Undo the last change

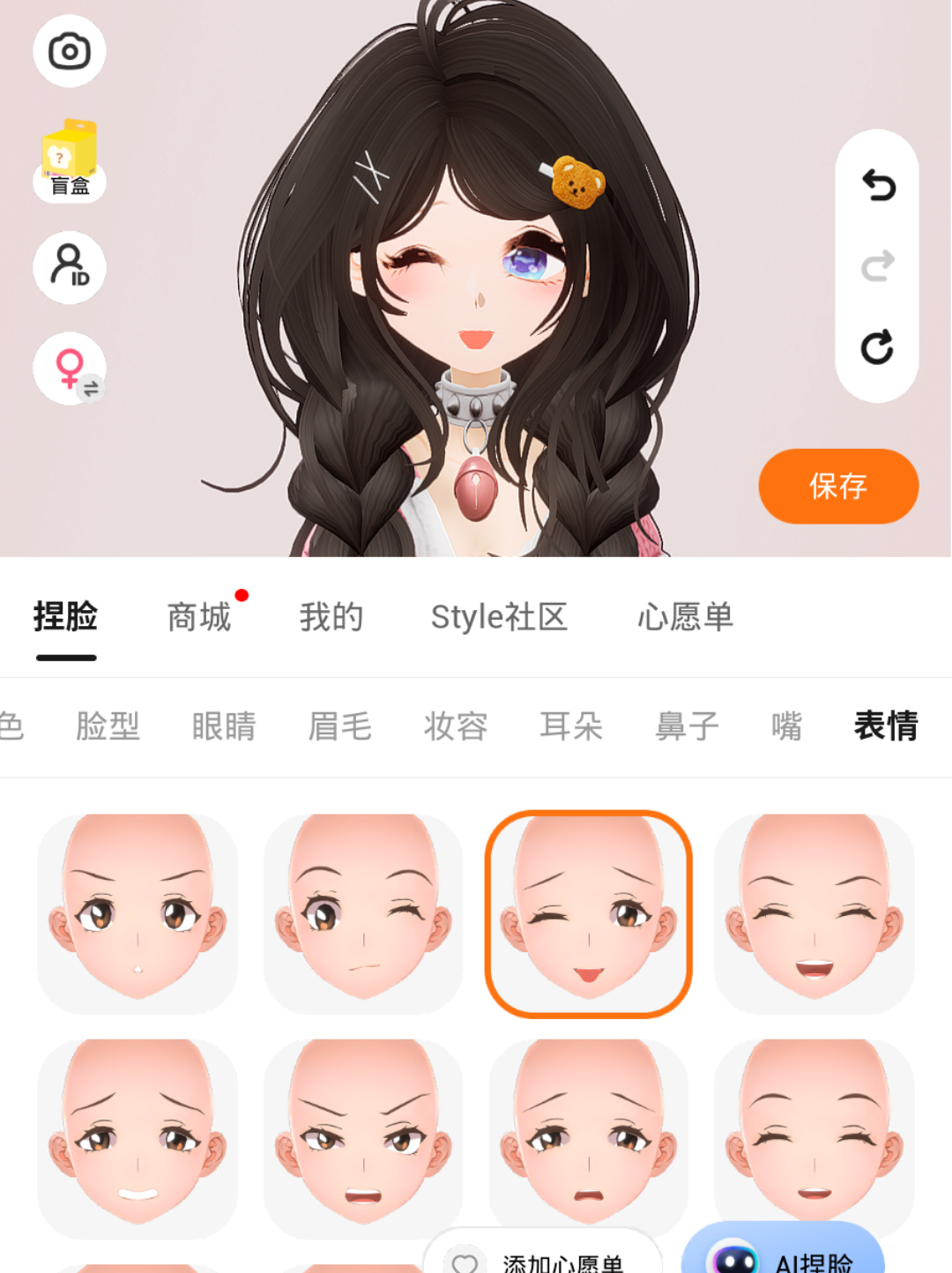(x=877, y=186)
